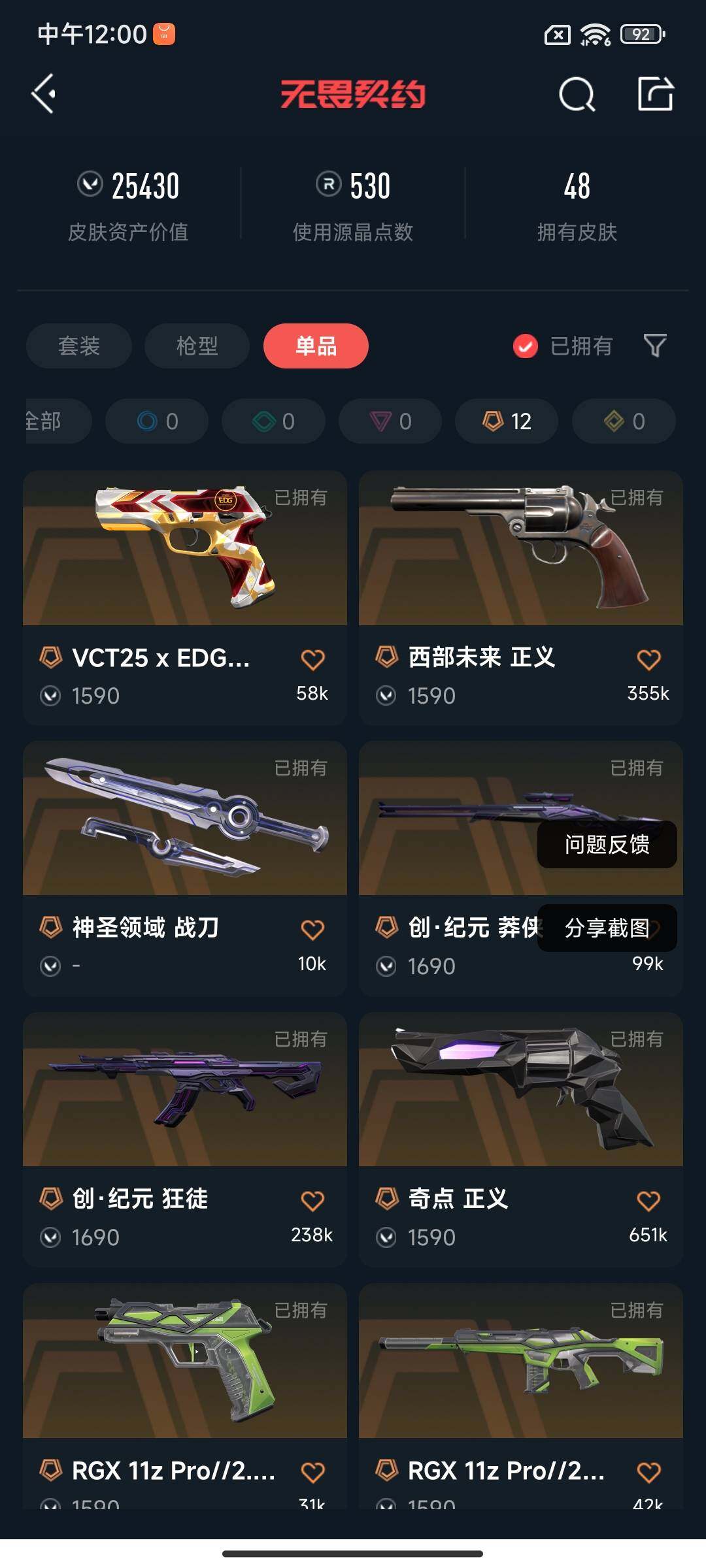Select the 全部 rarity chip
Viewport: 706px width, 1568px height.
52,421
